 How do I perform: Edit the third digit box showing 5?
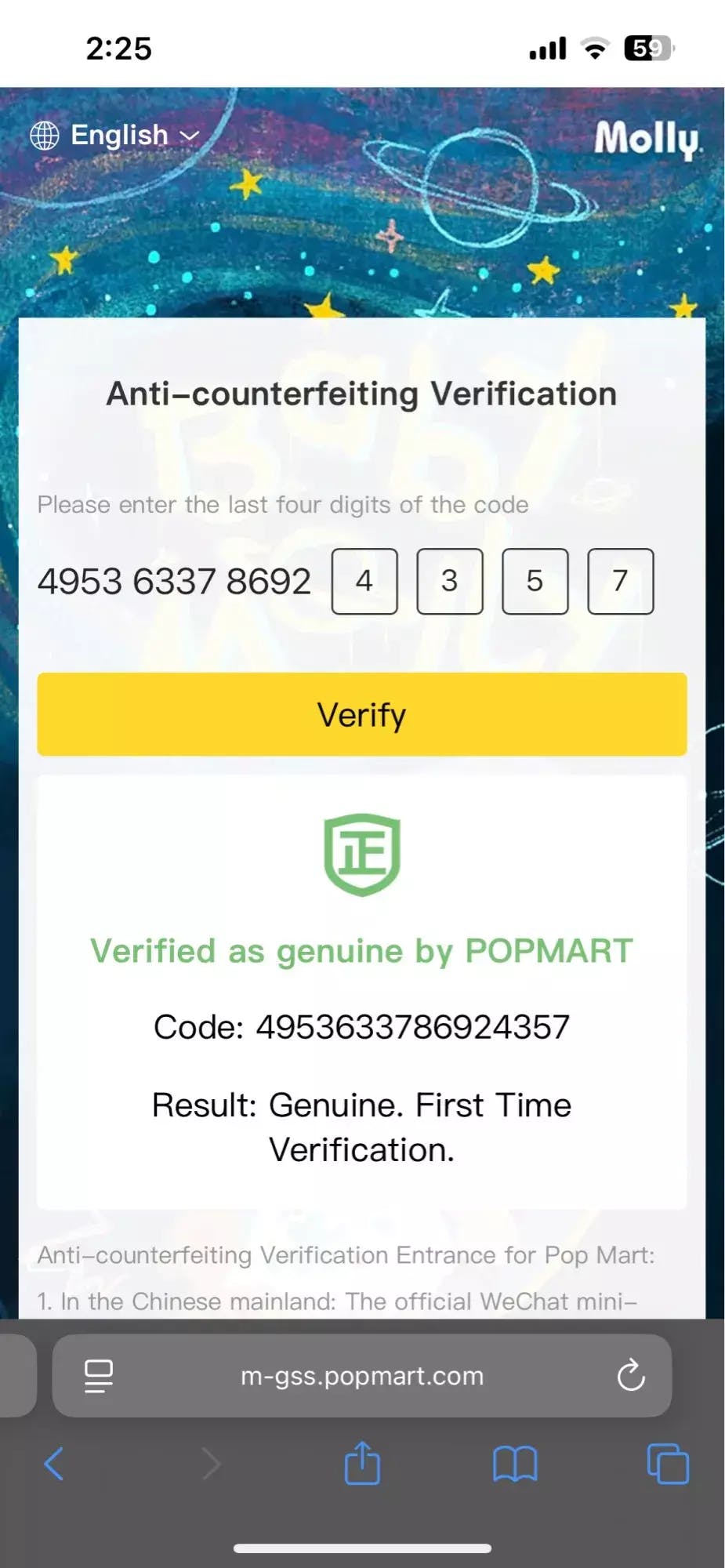(x=535, y=581)
